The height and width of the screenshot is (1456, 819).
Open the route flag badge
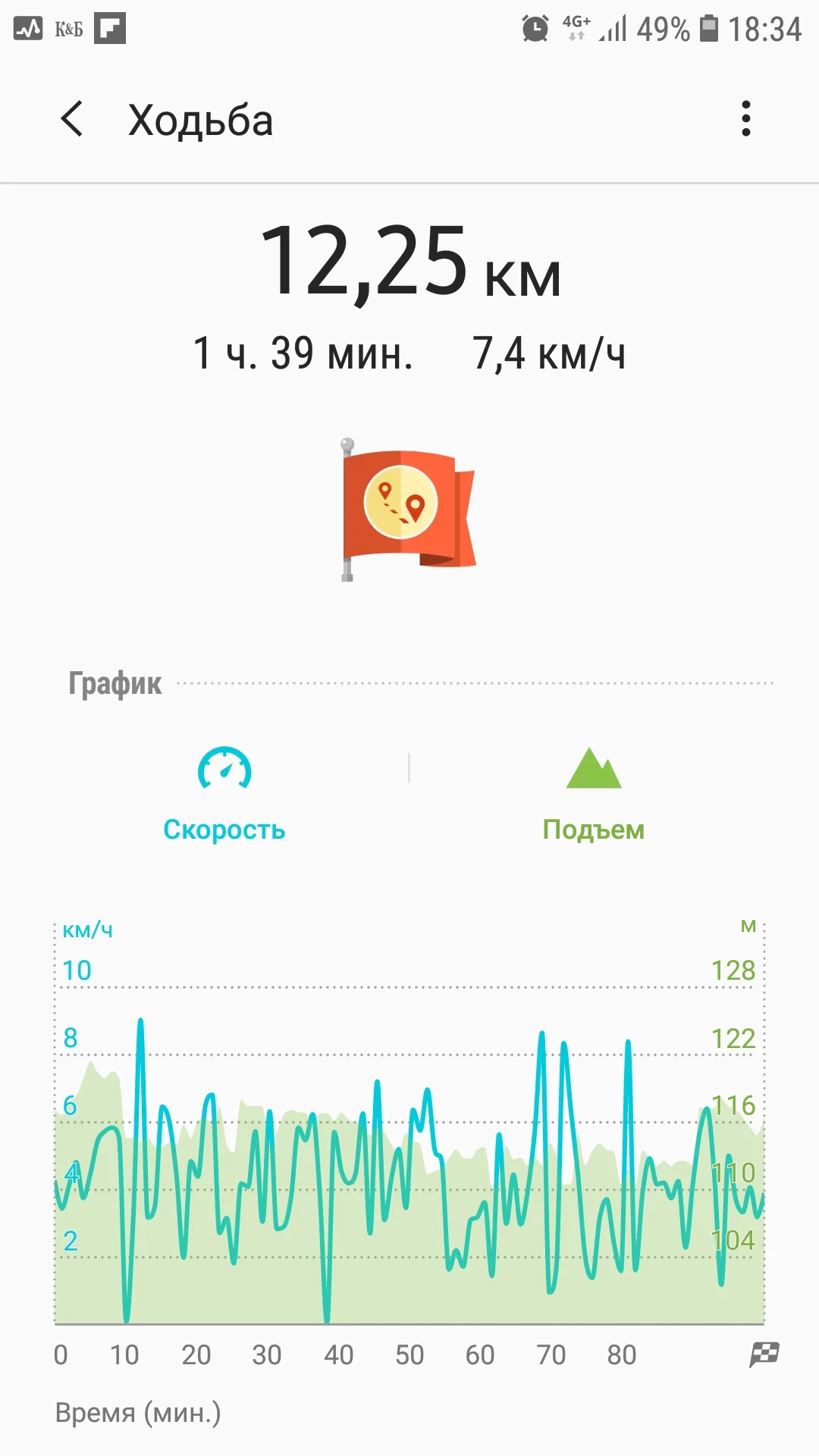click(408, 510)
